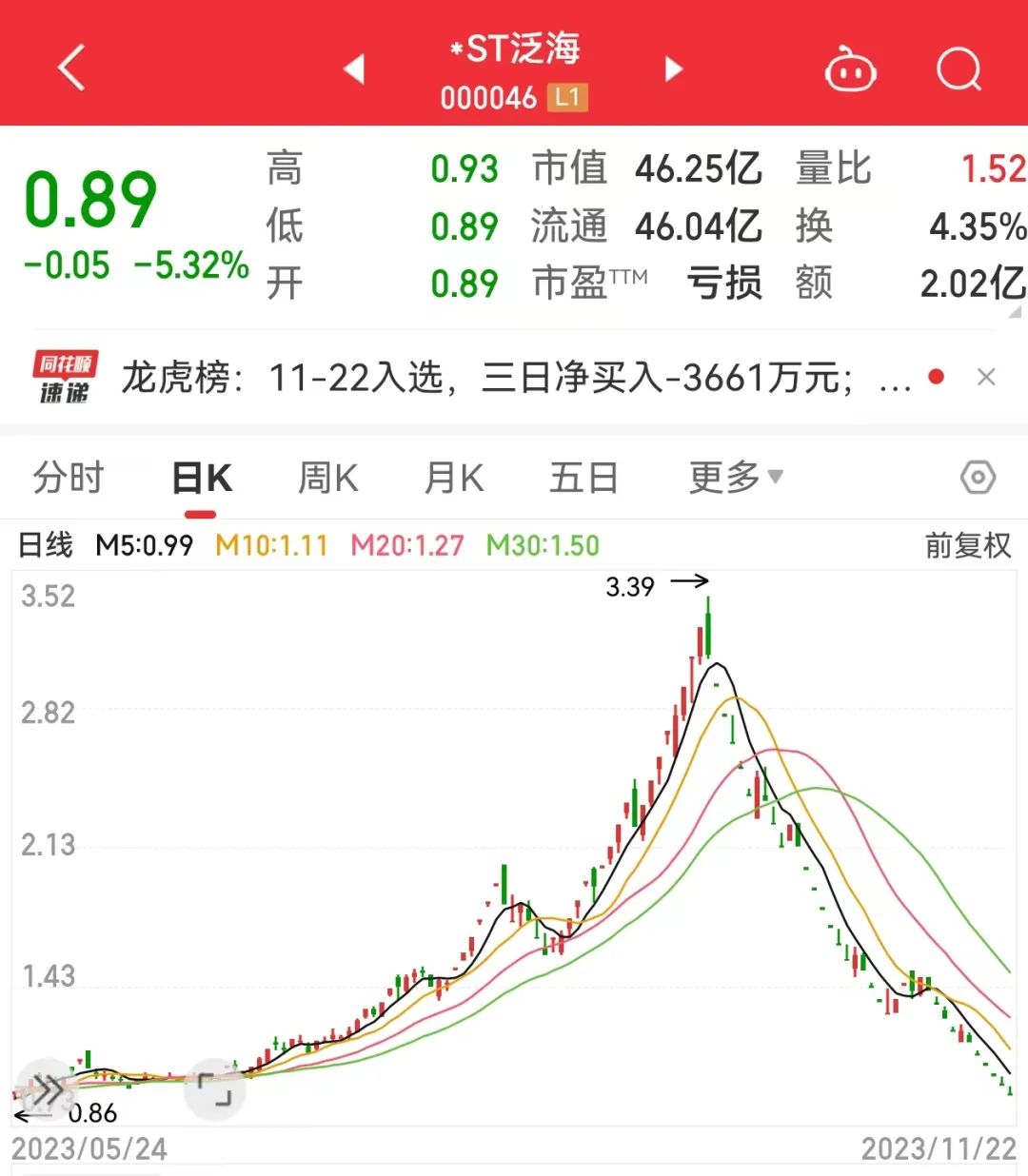1028x1176 pixels.
Task: Tap the double-arrow chart shortcut button
Action: tap(45, 1089)
